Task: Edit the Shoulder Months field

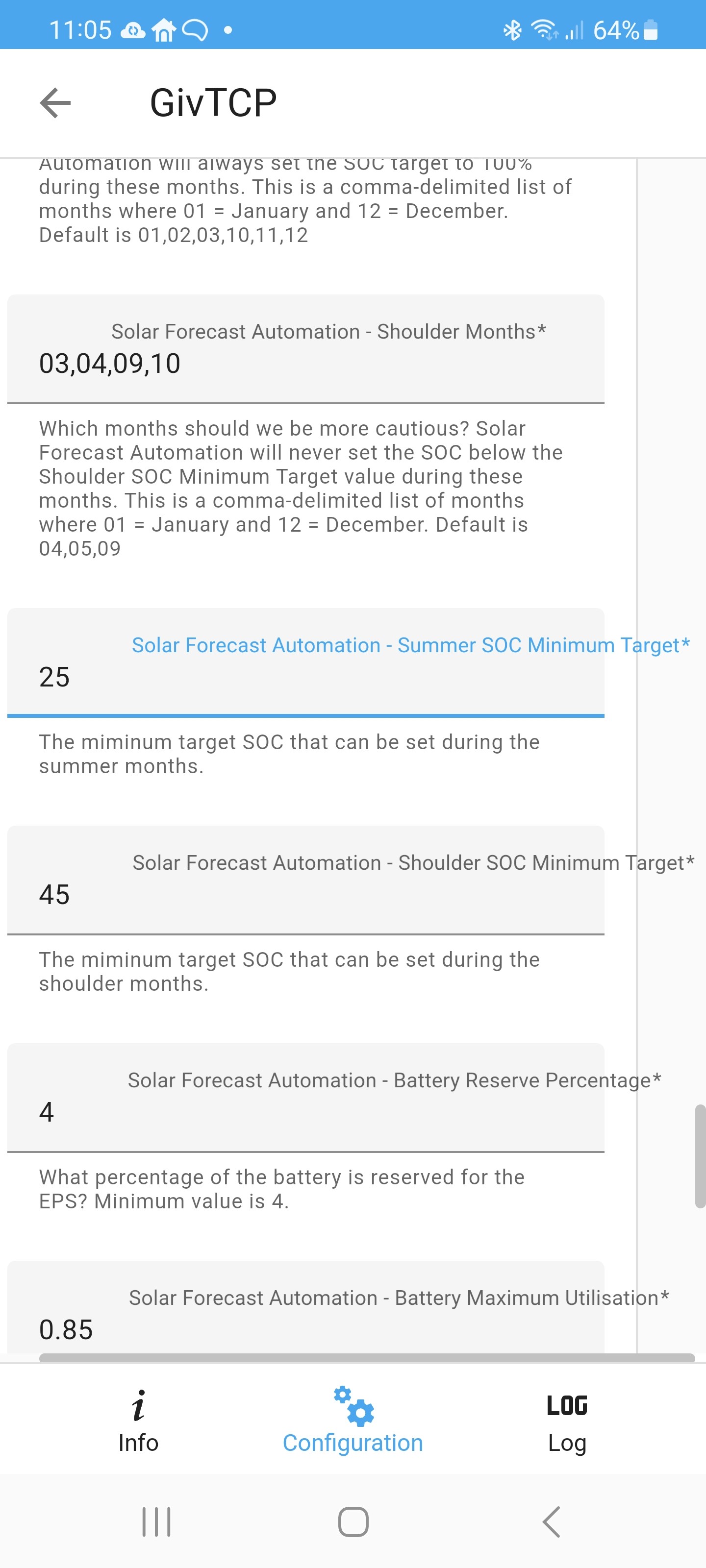Action: [x=305, y=349]
